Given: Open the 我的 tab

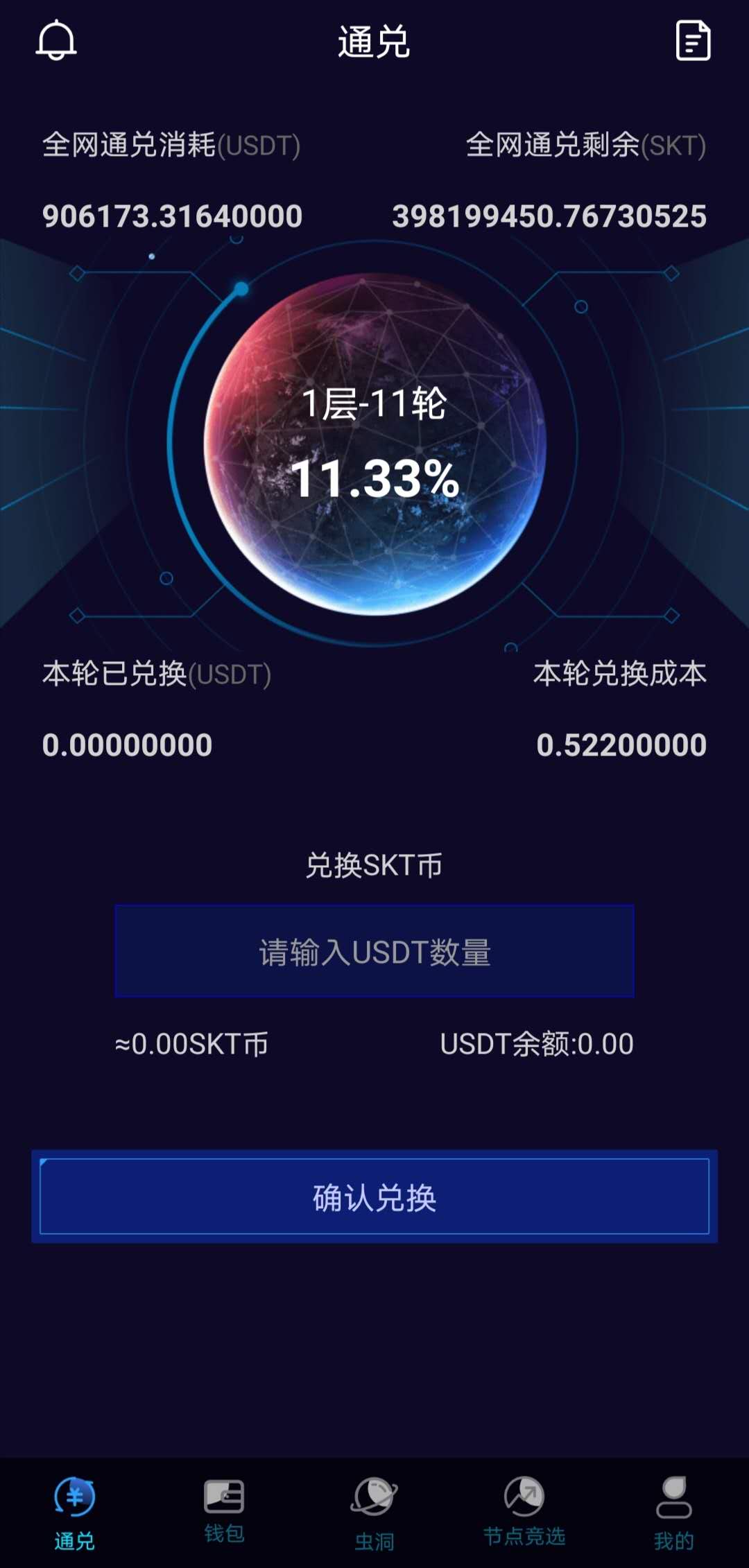Looking at the screenshot, I should pos(673,1511).
